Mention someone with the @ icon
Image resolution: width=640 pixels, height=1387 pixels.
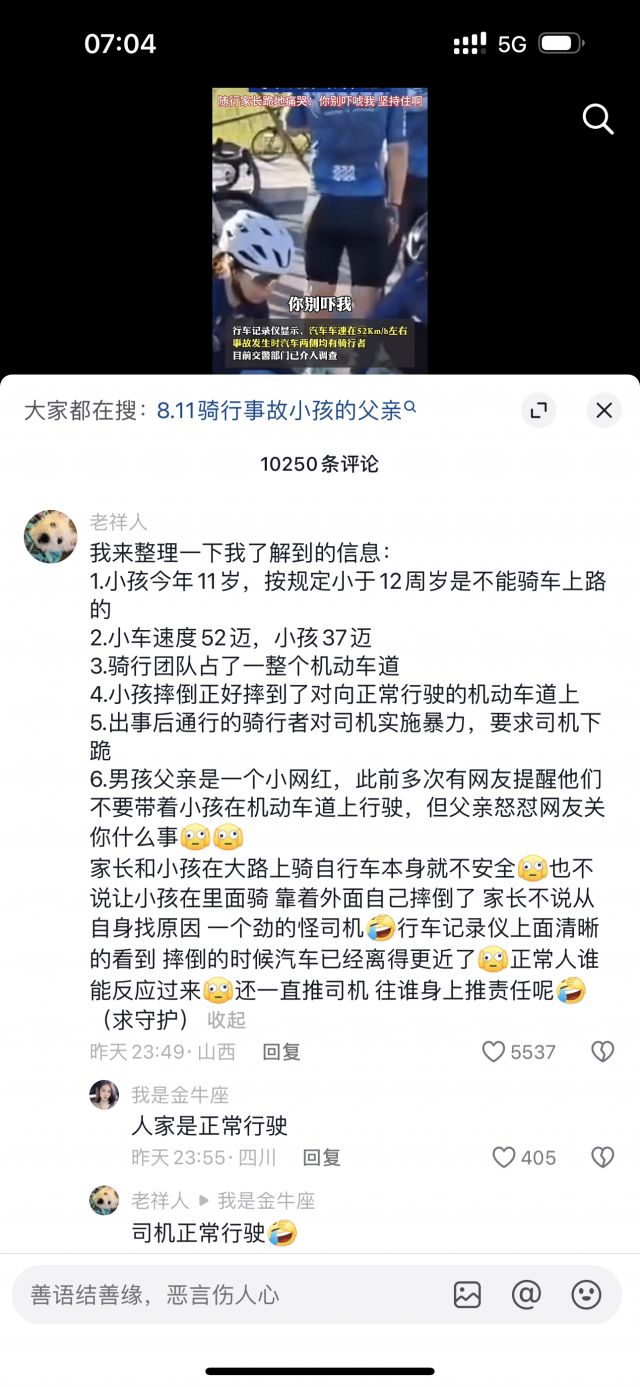(x=526, y=1295)
